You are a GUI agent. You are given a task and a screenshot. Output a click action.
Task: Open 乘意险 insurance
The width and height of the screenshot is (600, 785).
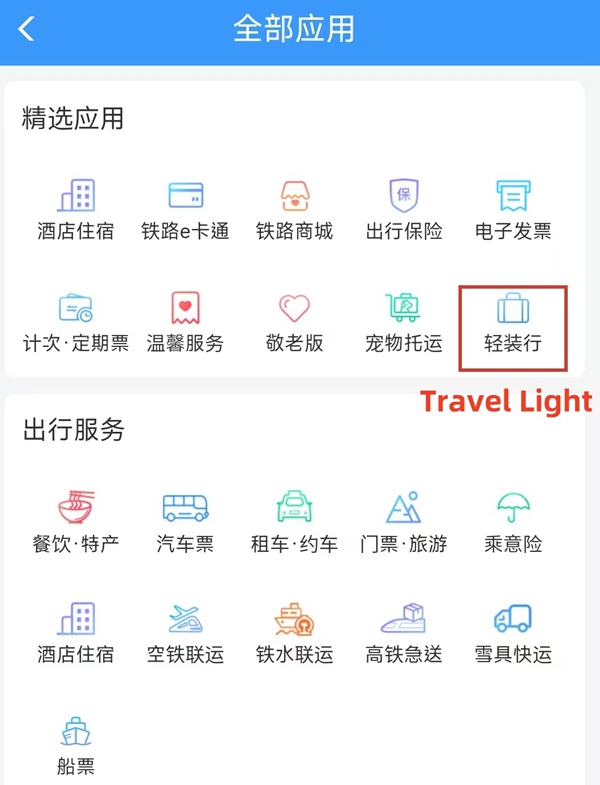tap(513, 522)
